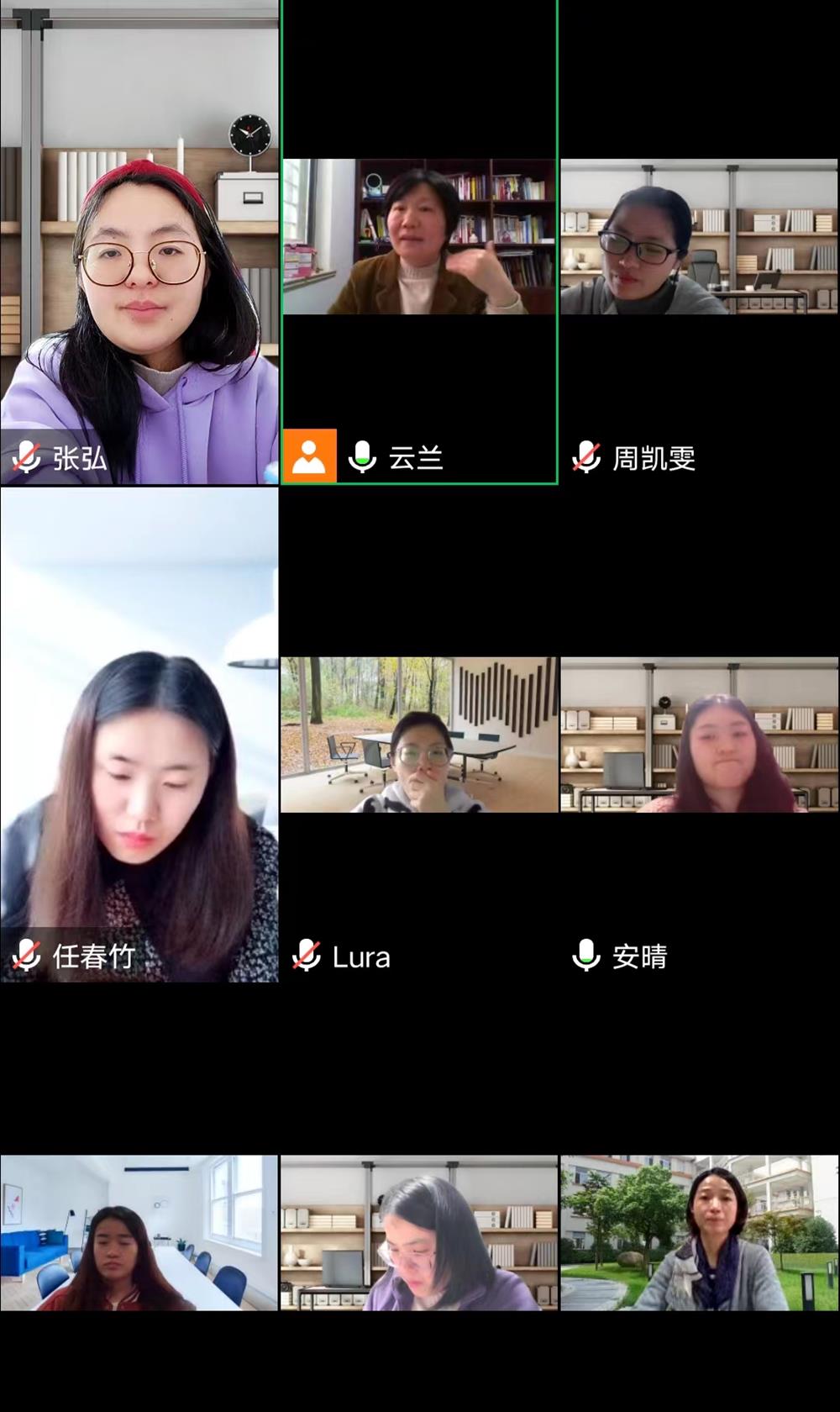Select 任春竹's video tile
840x1412 pixels.
pos(139,735)
